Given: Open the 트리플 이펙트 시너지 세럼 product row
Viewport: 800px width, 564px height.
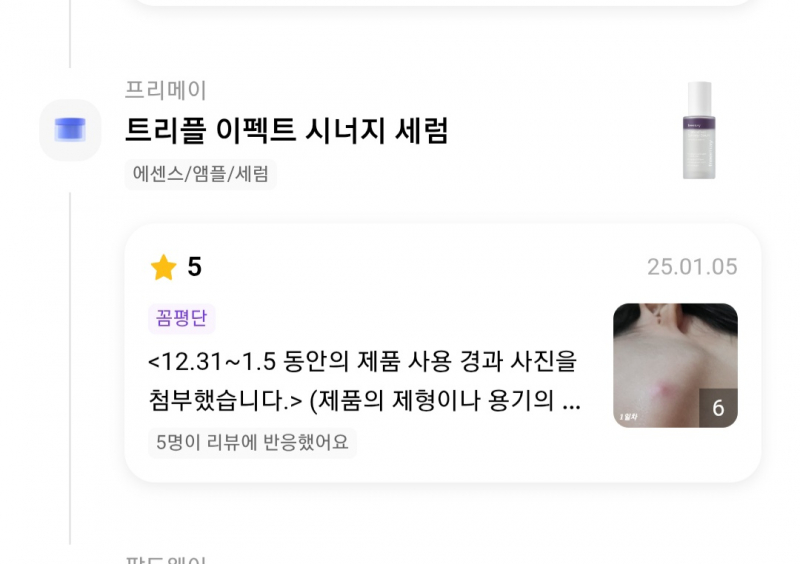Looking at the screenshot, I should [287, 131].
